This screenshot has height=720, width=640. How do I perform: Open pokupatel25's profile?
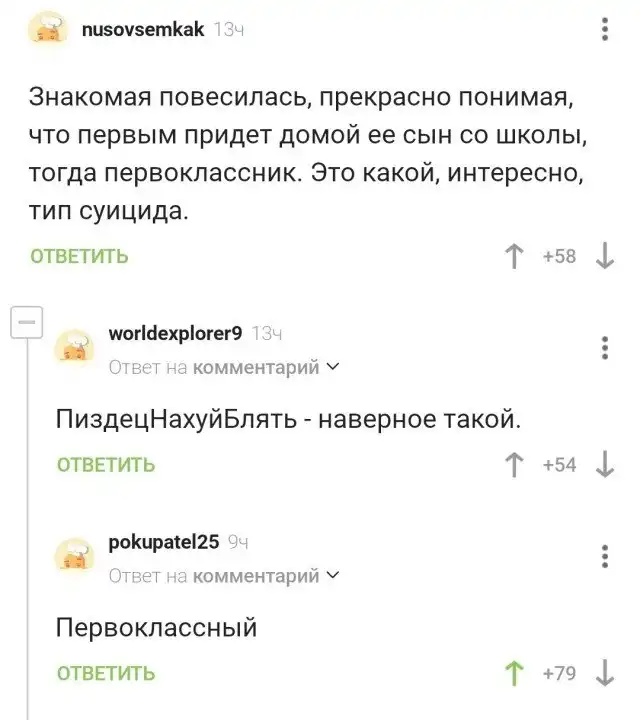click(x=163, y=542)
